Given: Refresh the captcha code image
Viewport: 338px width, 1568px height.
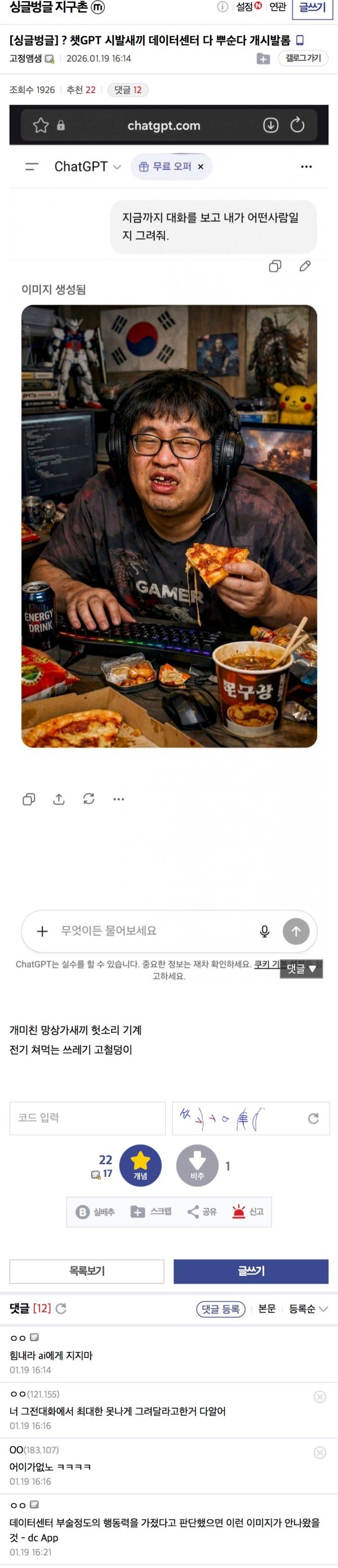Looking at the screenshot, I should [313, 1118].
